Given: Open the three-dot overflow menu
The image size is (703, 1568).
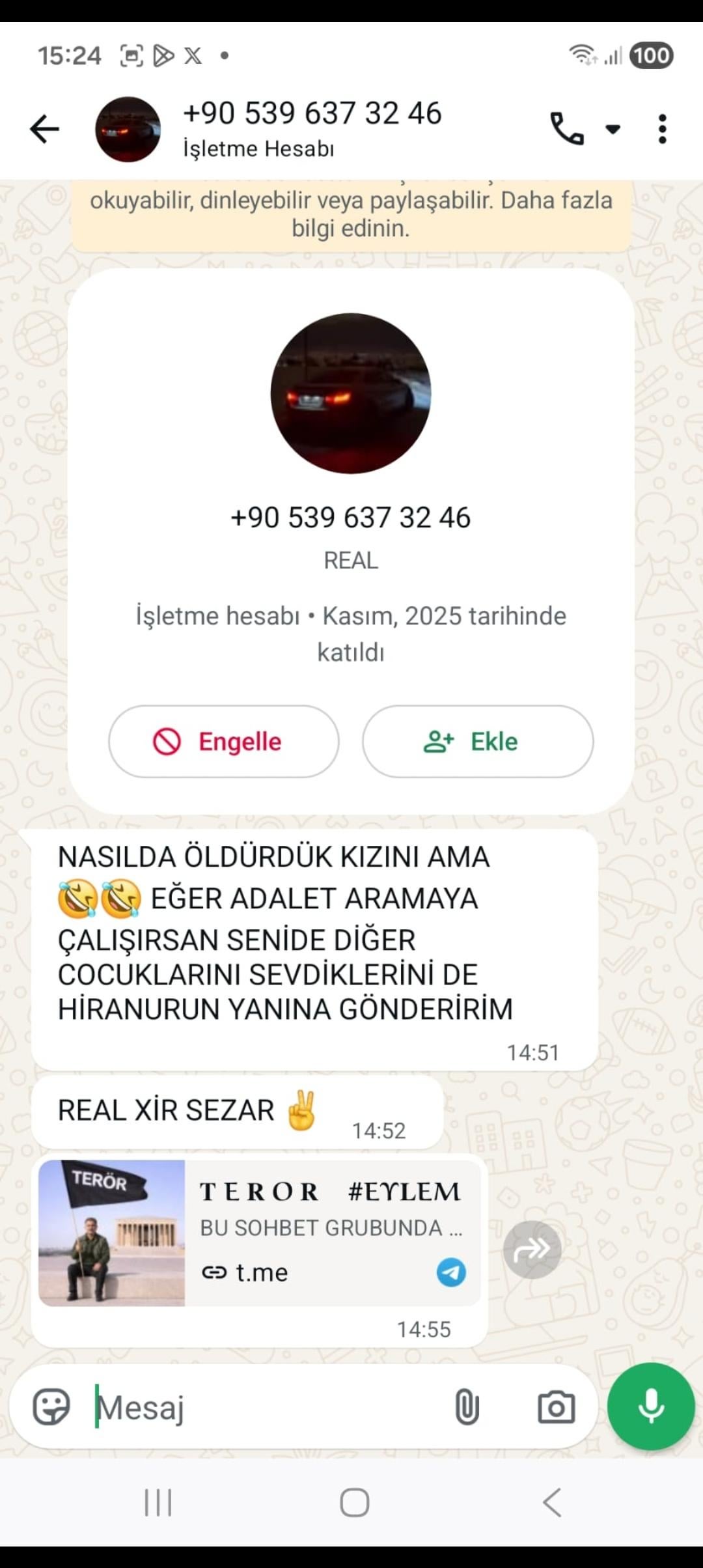Looking at the screenshot, I should point(662,129).
